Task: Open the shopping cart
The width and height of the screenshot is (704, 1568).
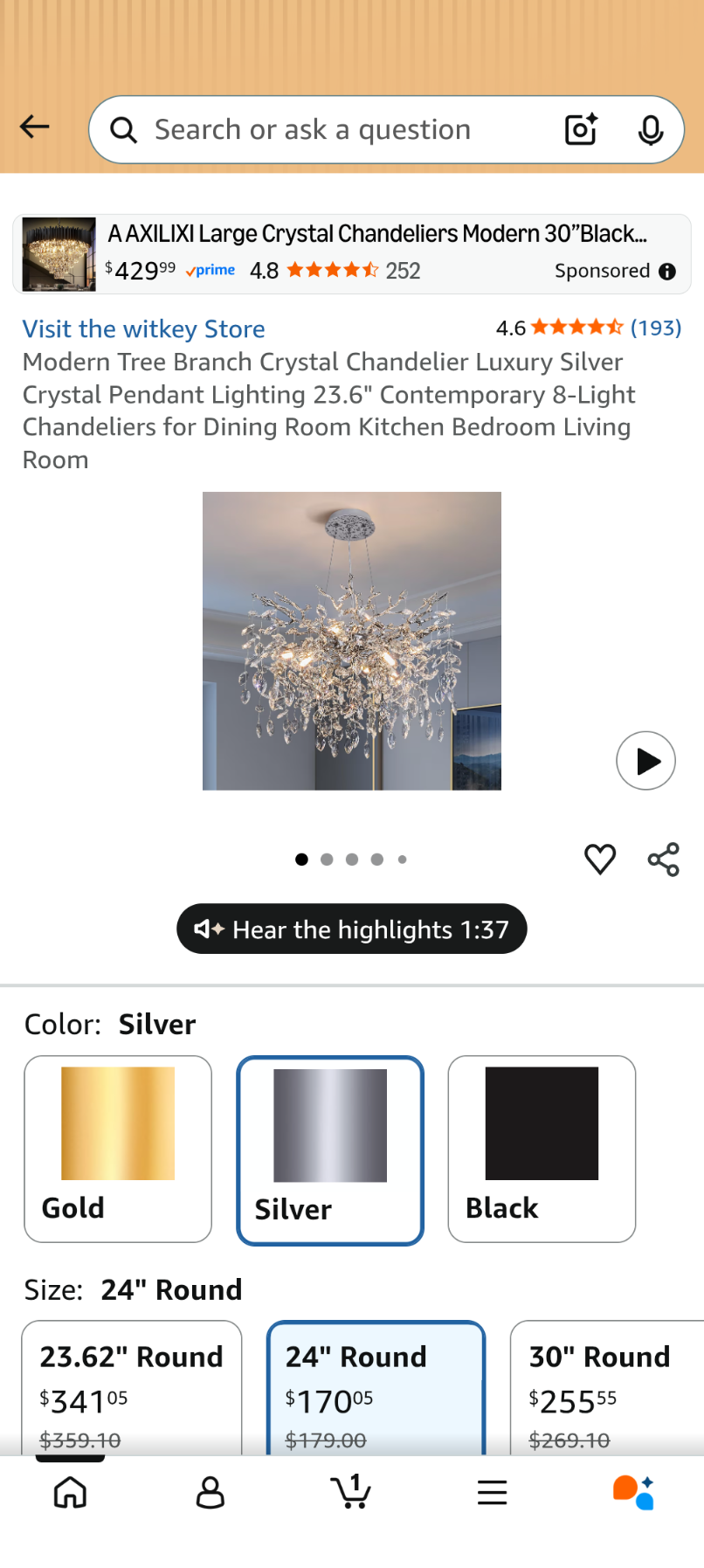Action: [x=352, y=1493]
